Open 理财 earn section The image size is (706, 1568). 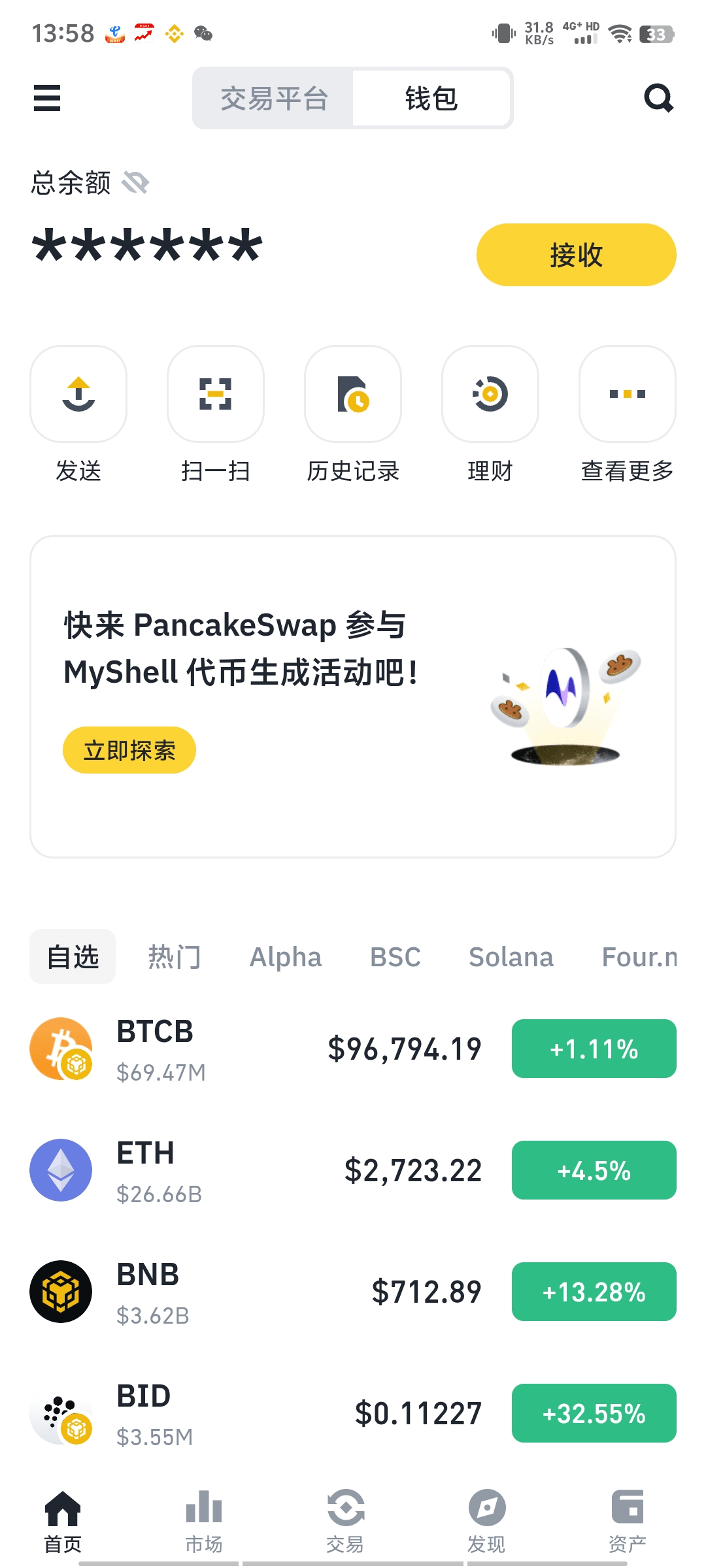click(x=490, y=395)
